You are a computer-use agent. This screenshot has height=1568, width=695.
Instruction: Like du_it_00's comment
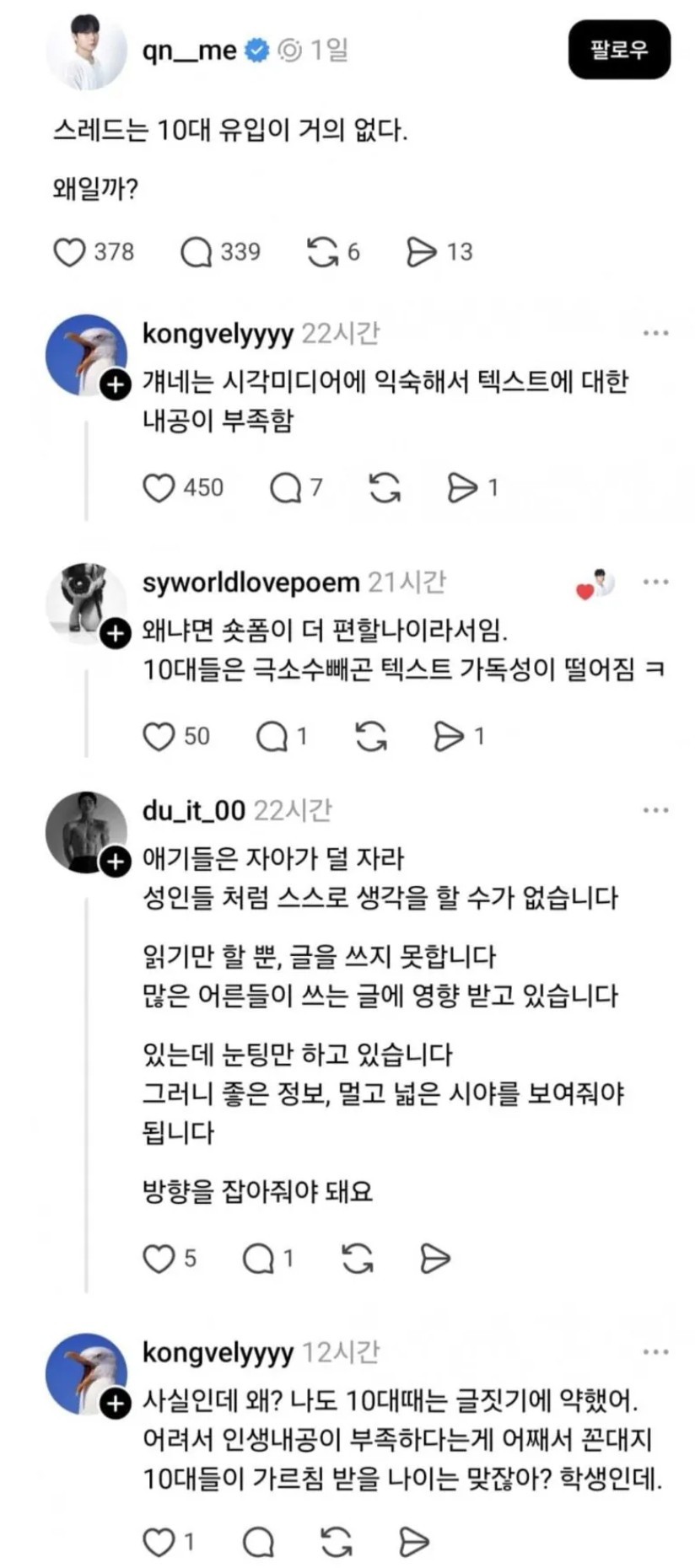(x=159, y=1259)
